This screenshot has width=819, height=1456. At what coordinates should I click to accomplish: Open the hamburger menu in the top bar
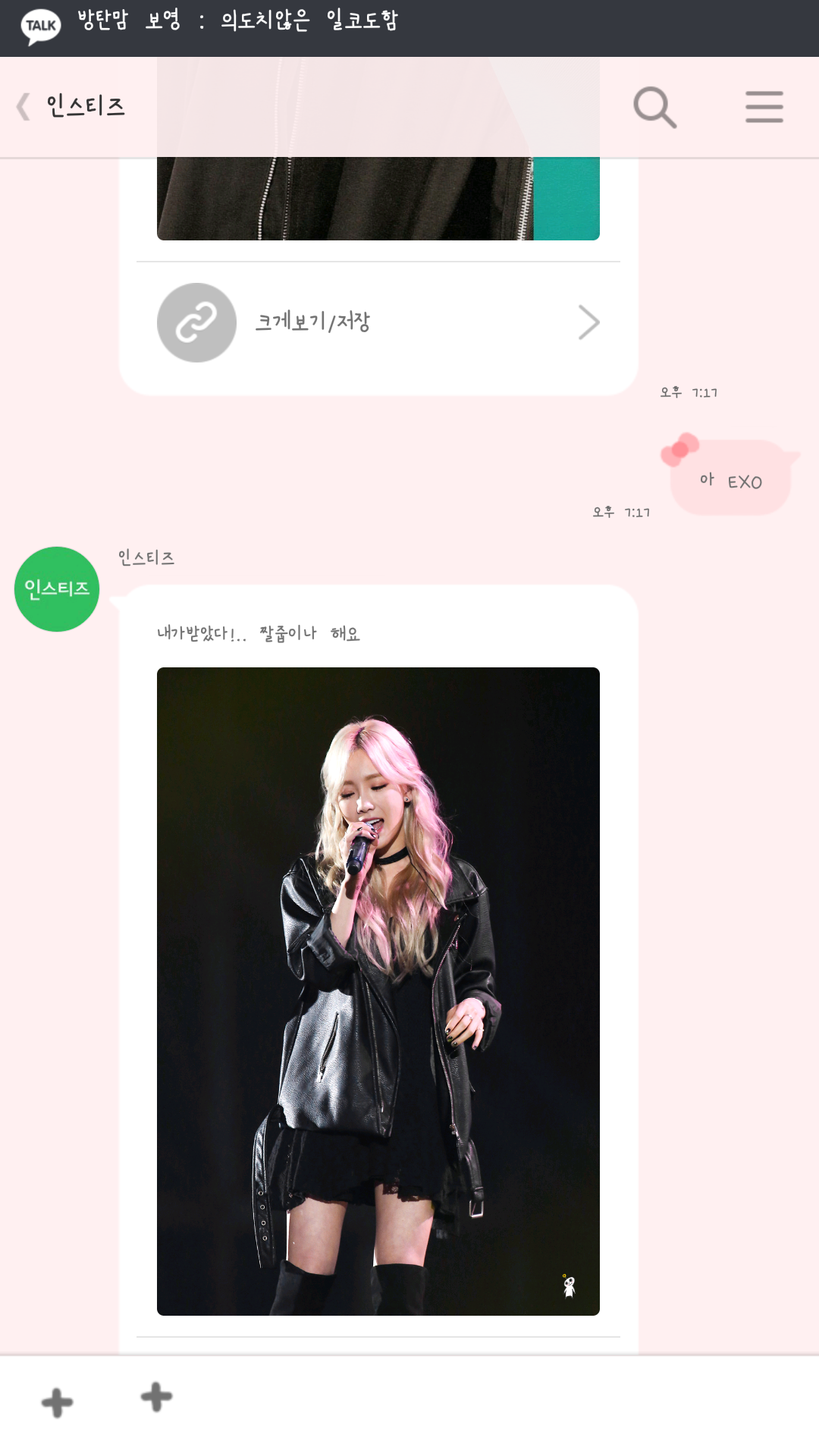[x=764, y=106]
